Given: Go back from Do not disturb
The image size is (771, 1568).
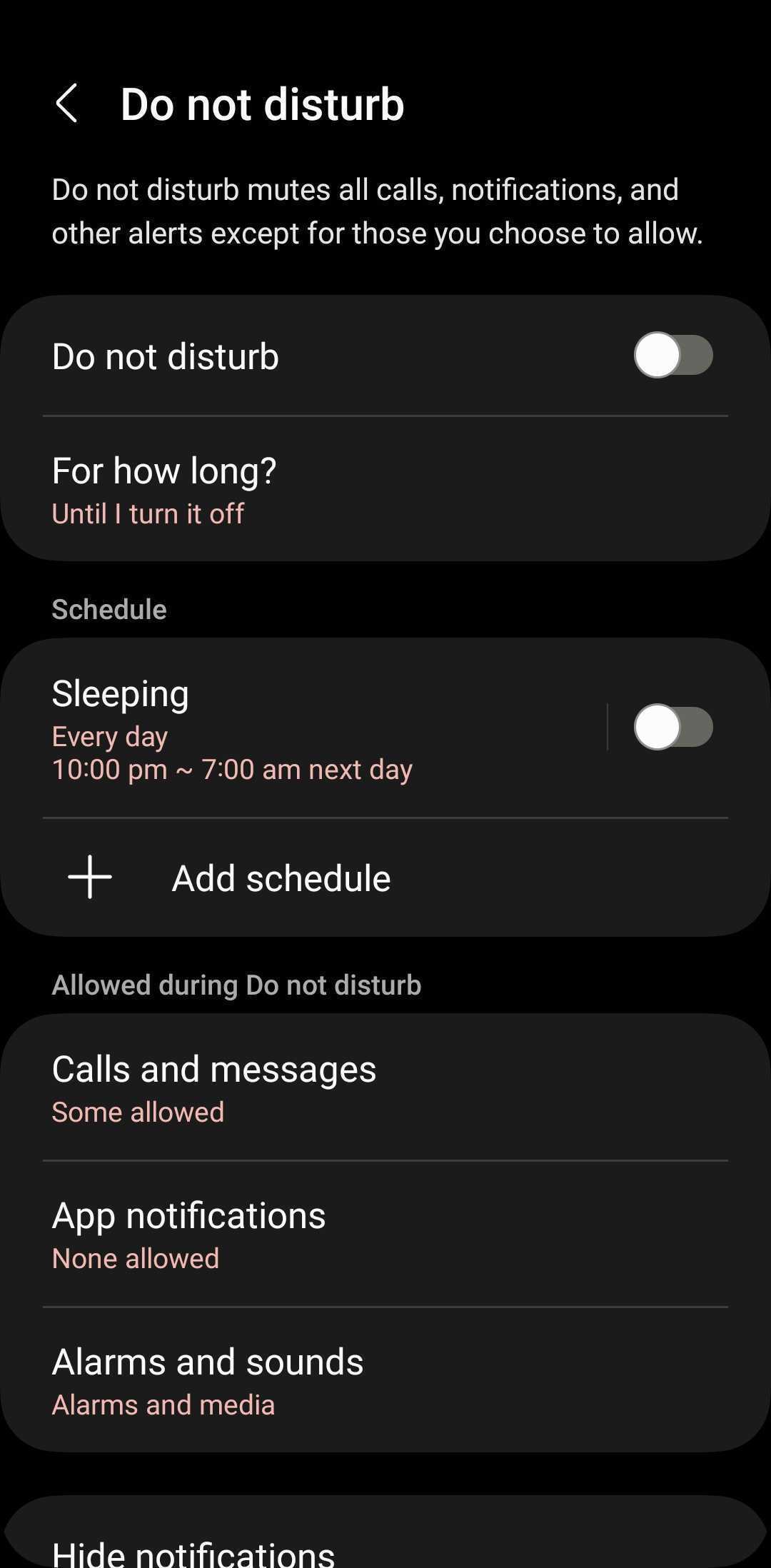Looking at the screenshot, I should pyautogui.click(x=67, y=104).
